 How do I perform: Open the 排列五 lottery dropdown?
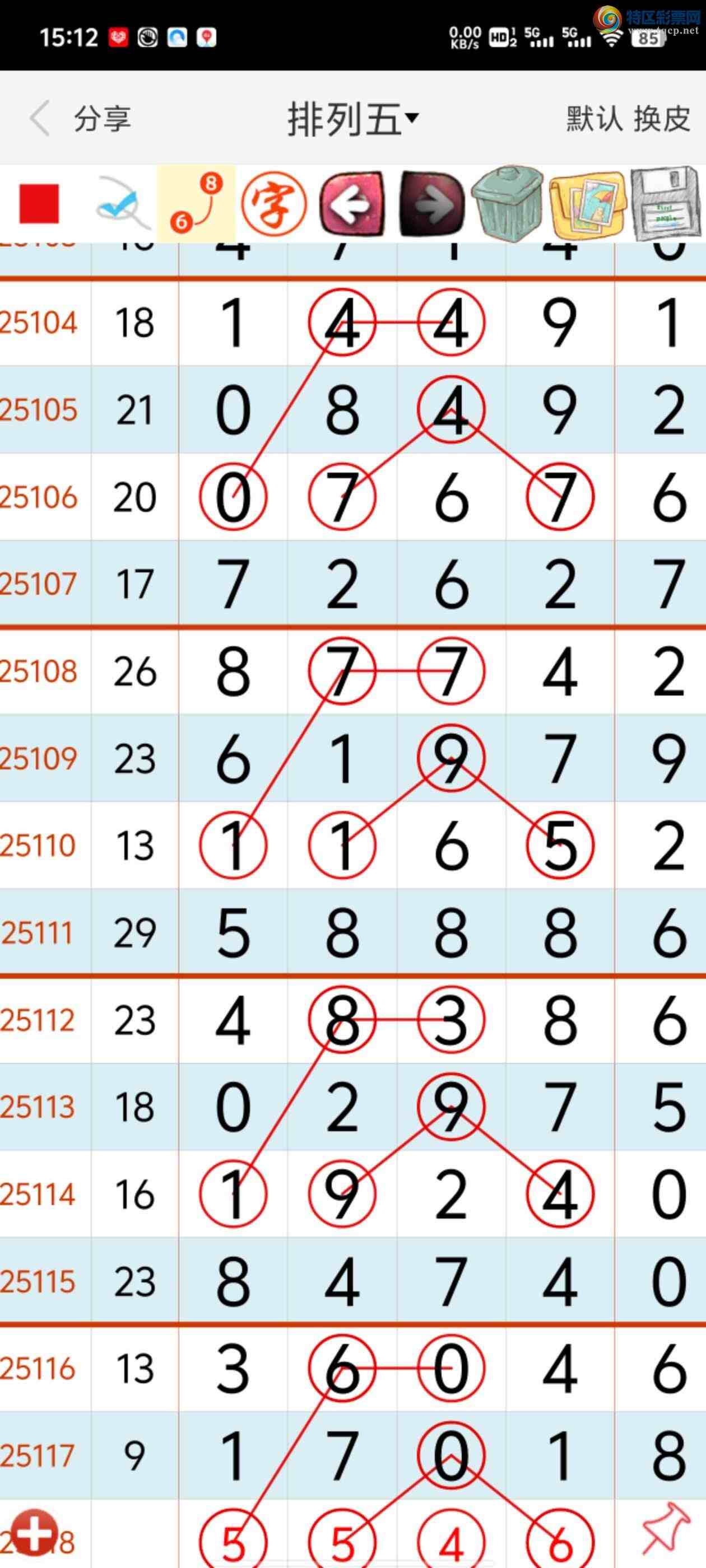[352, 118]
